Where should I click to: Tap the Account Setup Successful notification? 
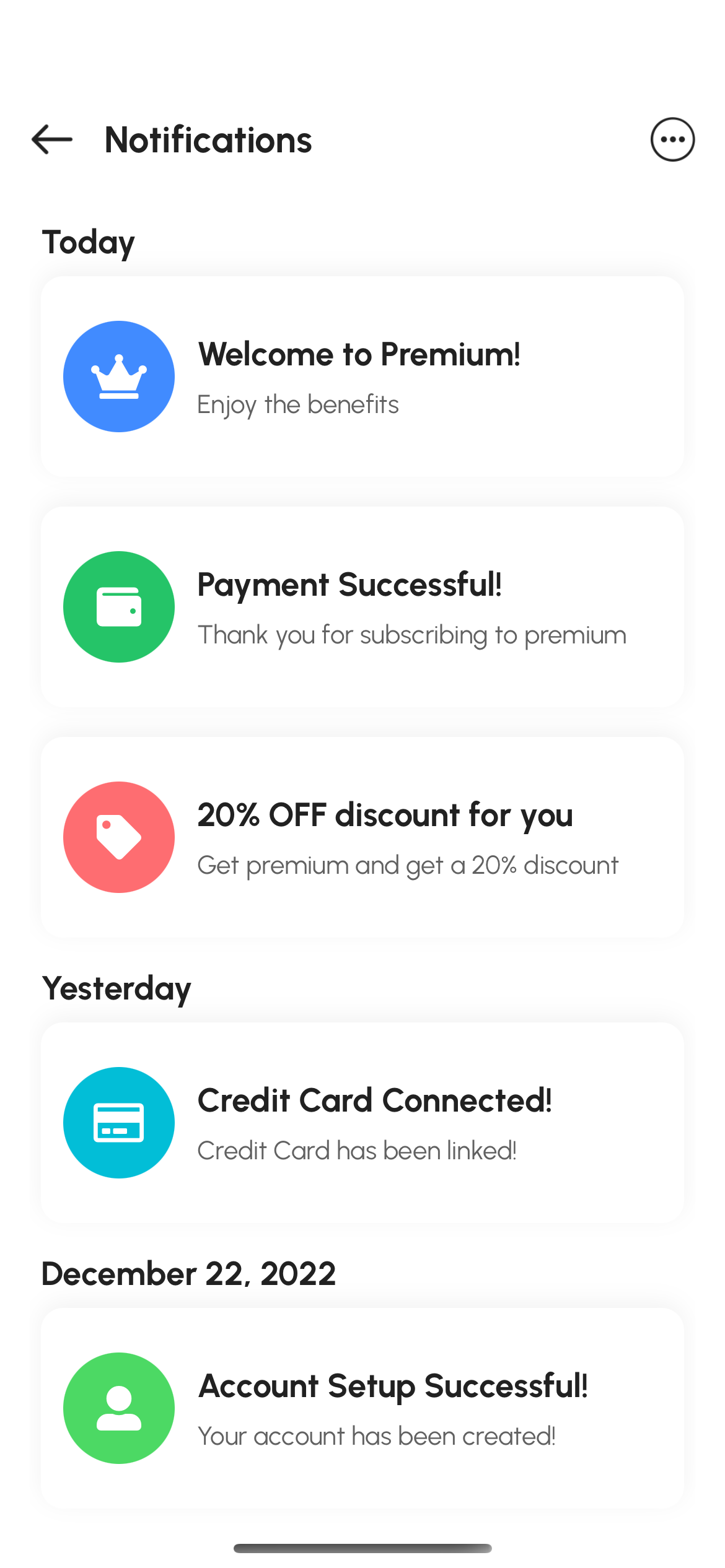click(362, 1408)
